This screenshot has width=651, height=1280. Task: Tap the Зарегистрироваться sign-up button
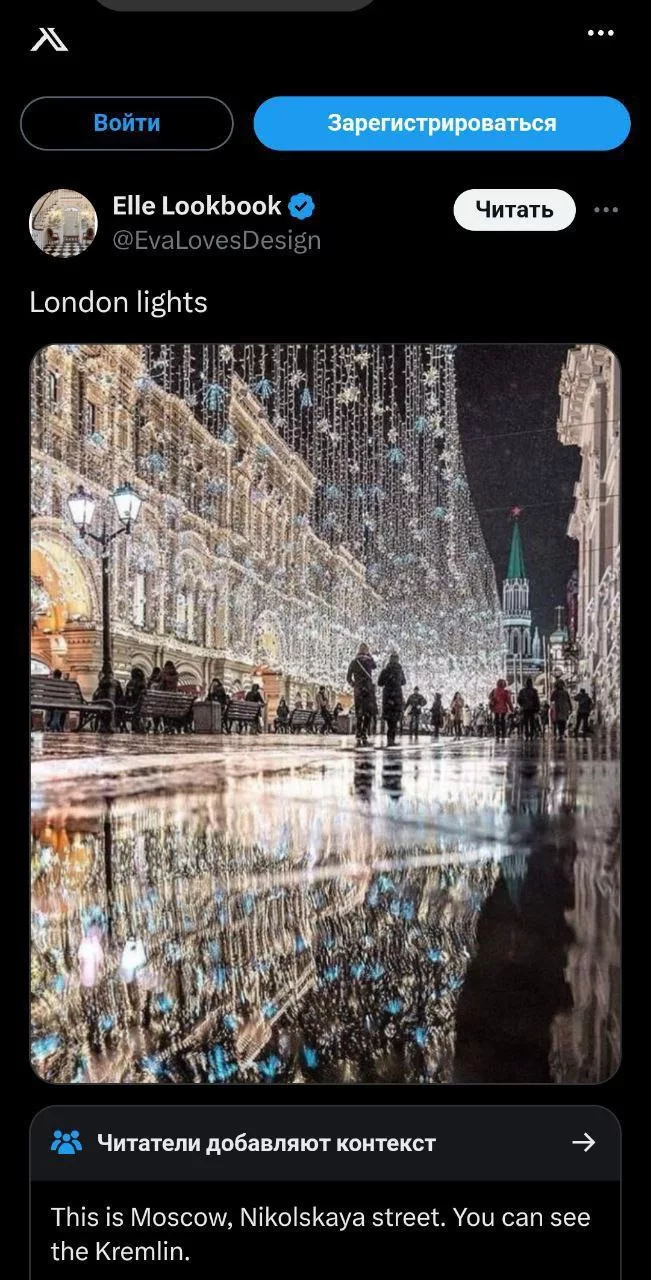pos(441,123)
